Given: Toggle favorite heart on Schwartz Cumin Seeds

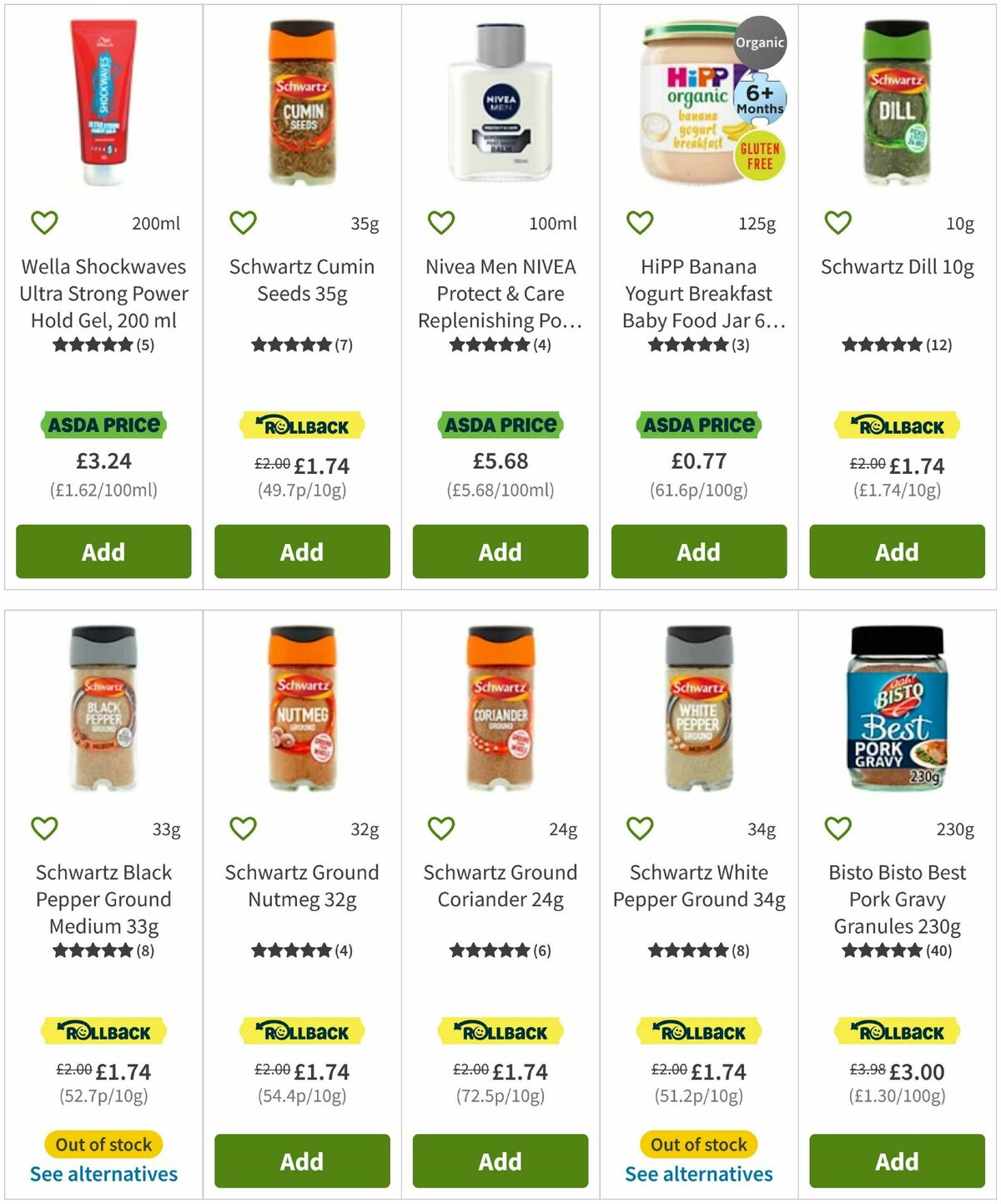Looking at the screenshot, I should (x=243, y=222).
